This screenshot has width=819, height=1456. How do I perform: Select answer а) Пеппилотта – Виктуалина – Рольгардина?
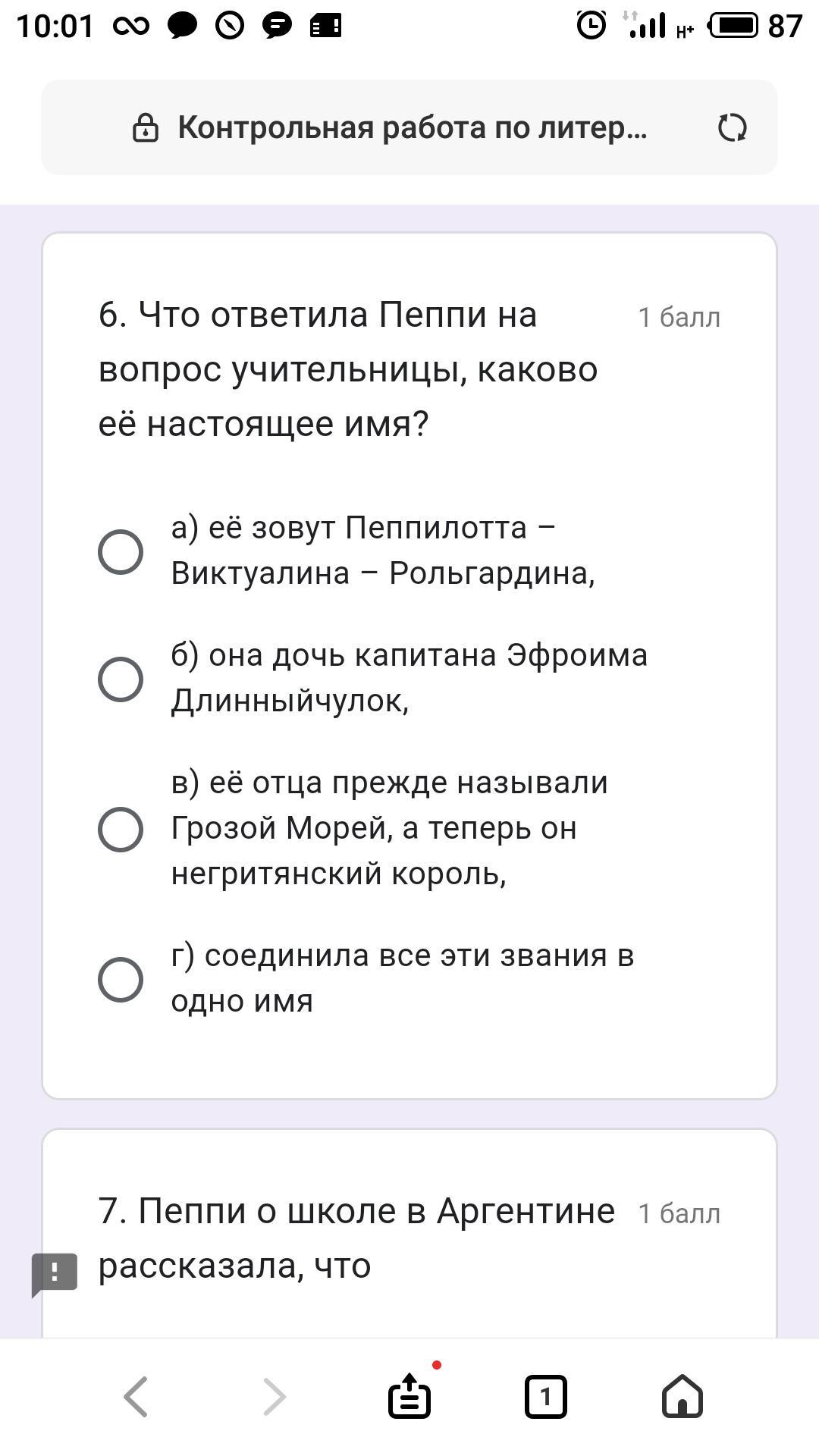click(x=121, y=551)
